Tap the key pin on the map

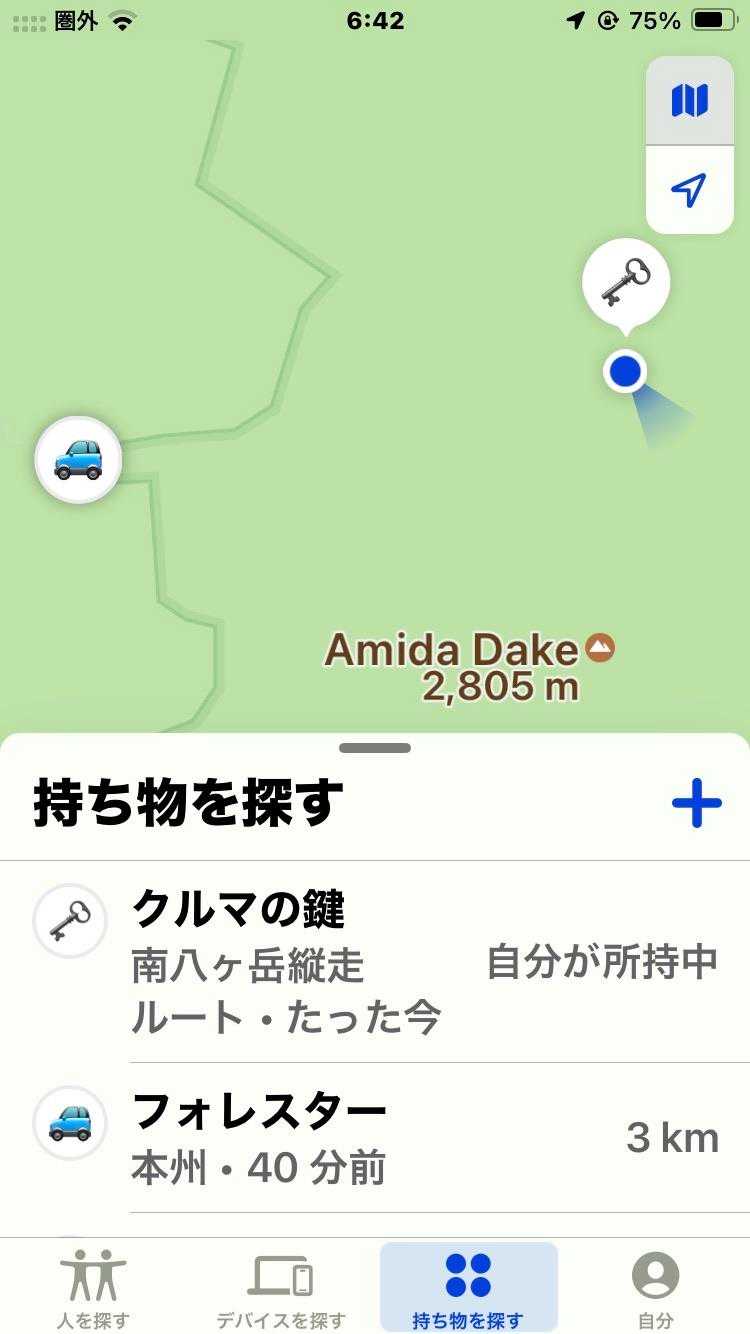(x=626, y=283)
